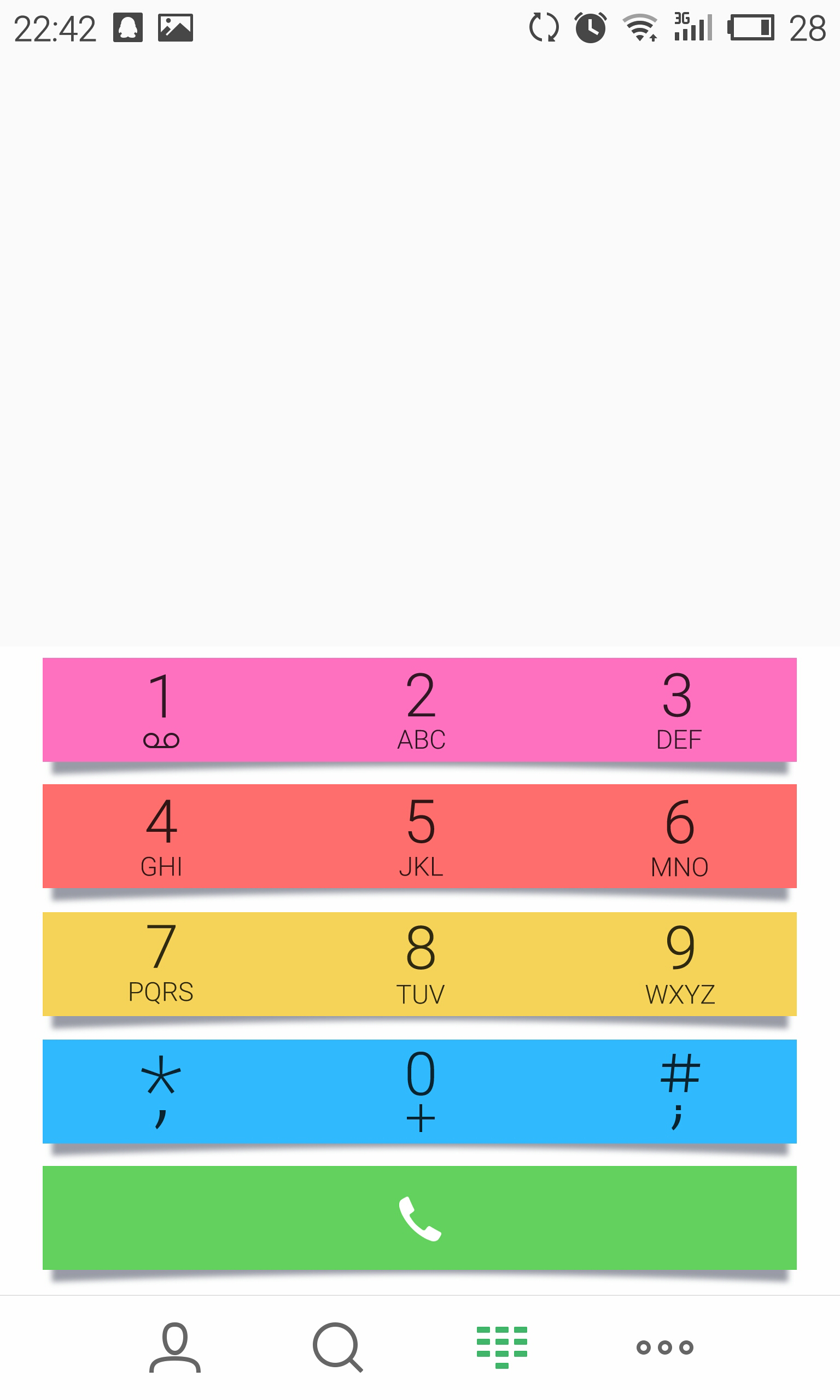Enter digit 3 DEF
The width and height of the screenshot is (840, 1400).
click(x=679, y=709)
